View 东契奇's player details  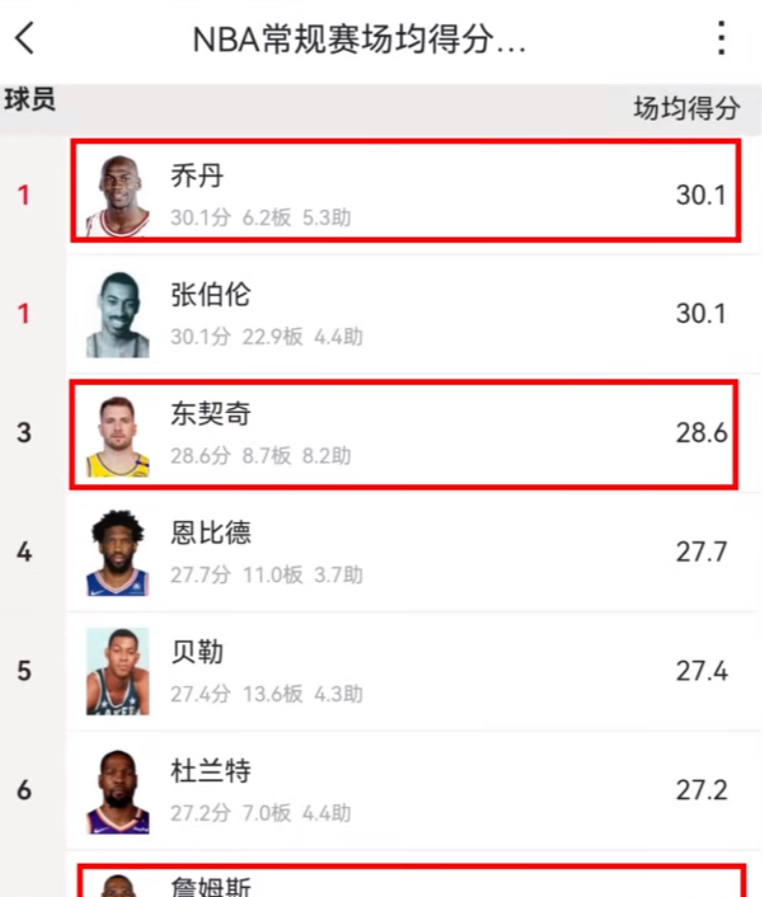pos(405,433)
